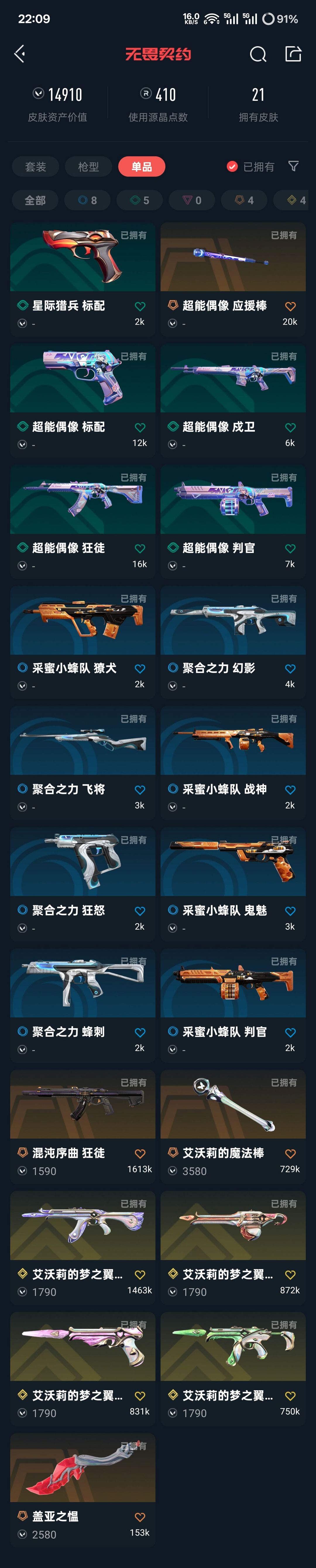Share this skin collection page

[x=293, y=53]
